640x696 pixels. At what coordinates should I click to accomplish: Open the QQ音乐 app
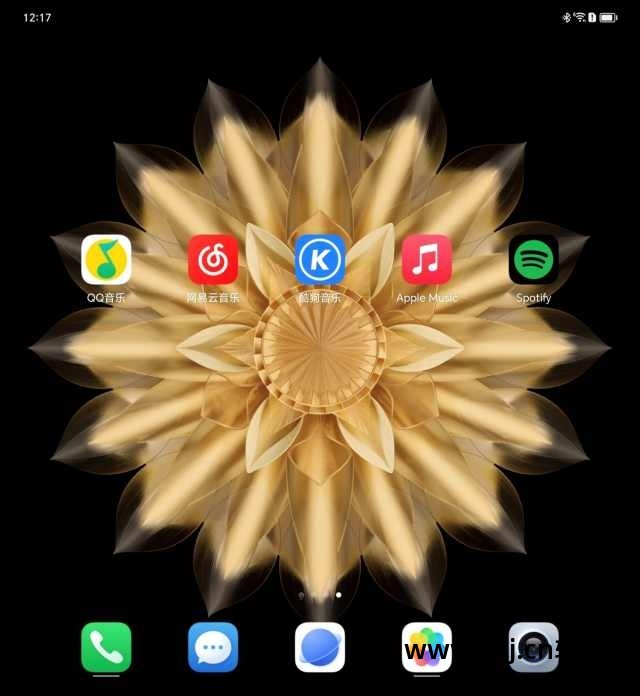point(106,260)
